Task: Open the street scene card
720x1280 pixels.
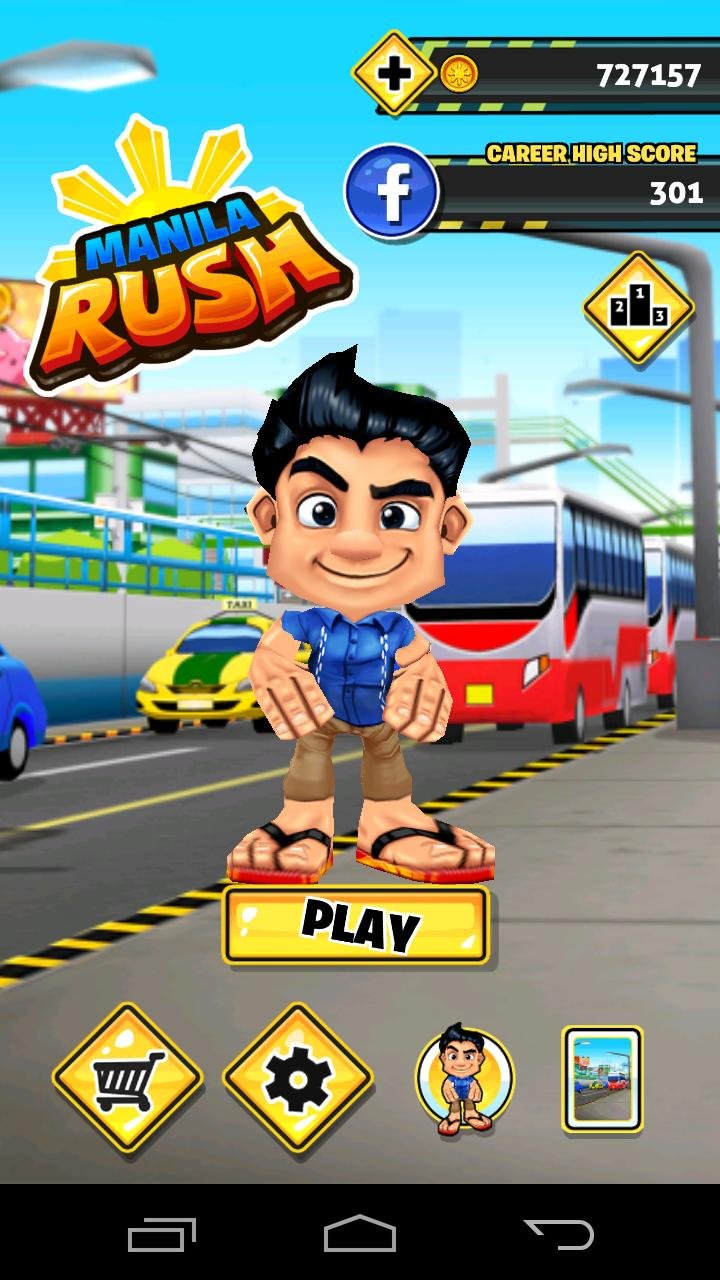Action: (602, 1079)
